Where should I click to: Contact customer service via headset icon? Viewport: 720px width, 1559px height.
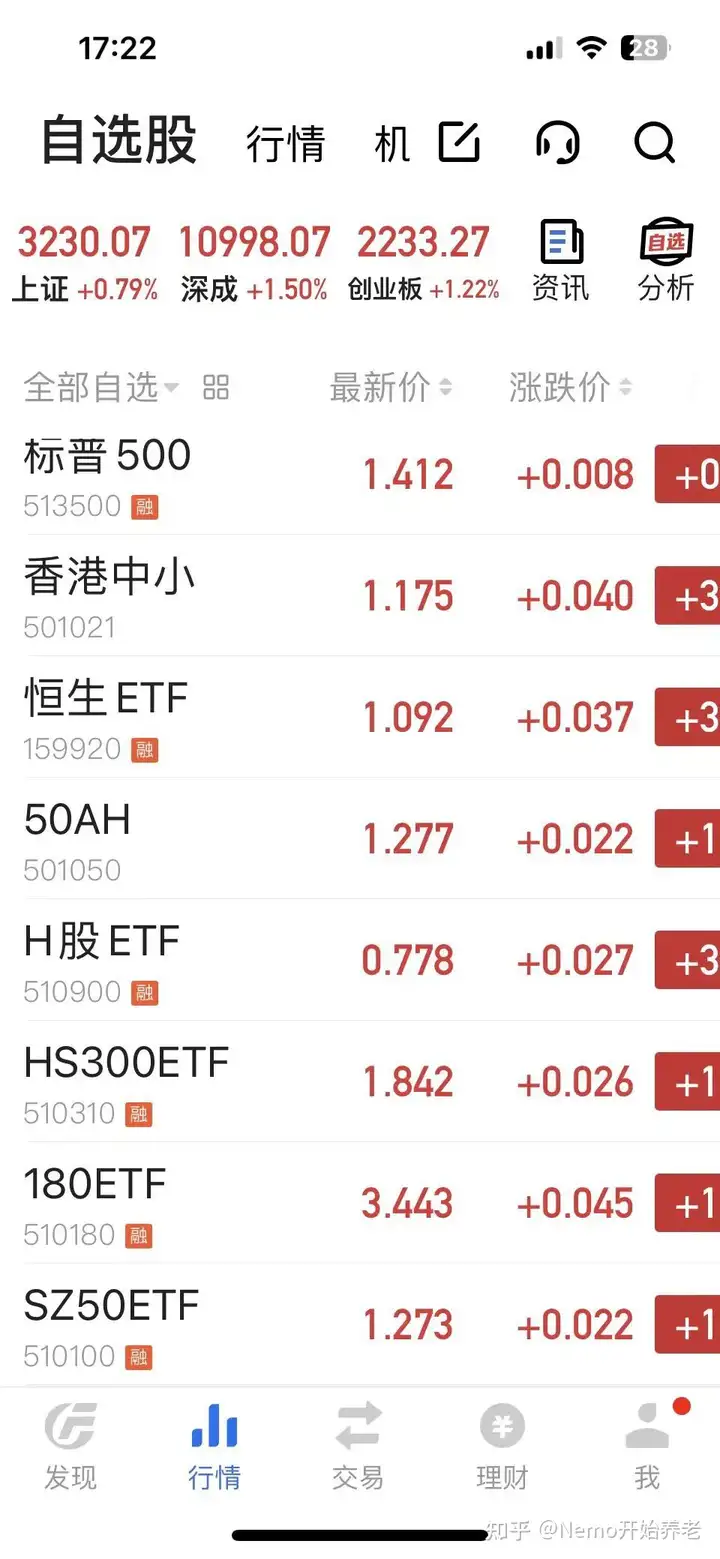coord(557,142)
